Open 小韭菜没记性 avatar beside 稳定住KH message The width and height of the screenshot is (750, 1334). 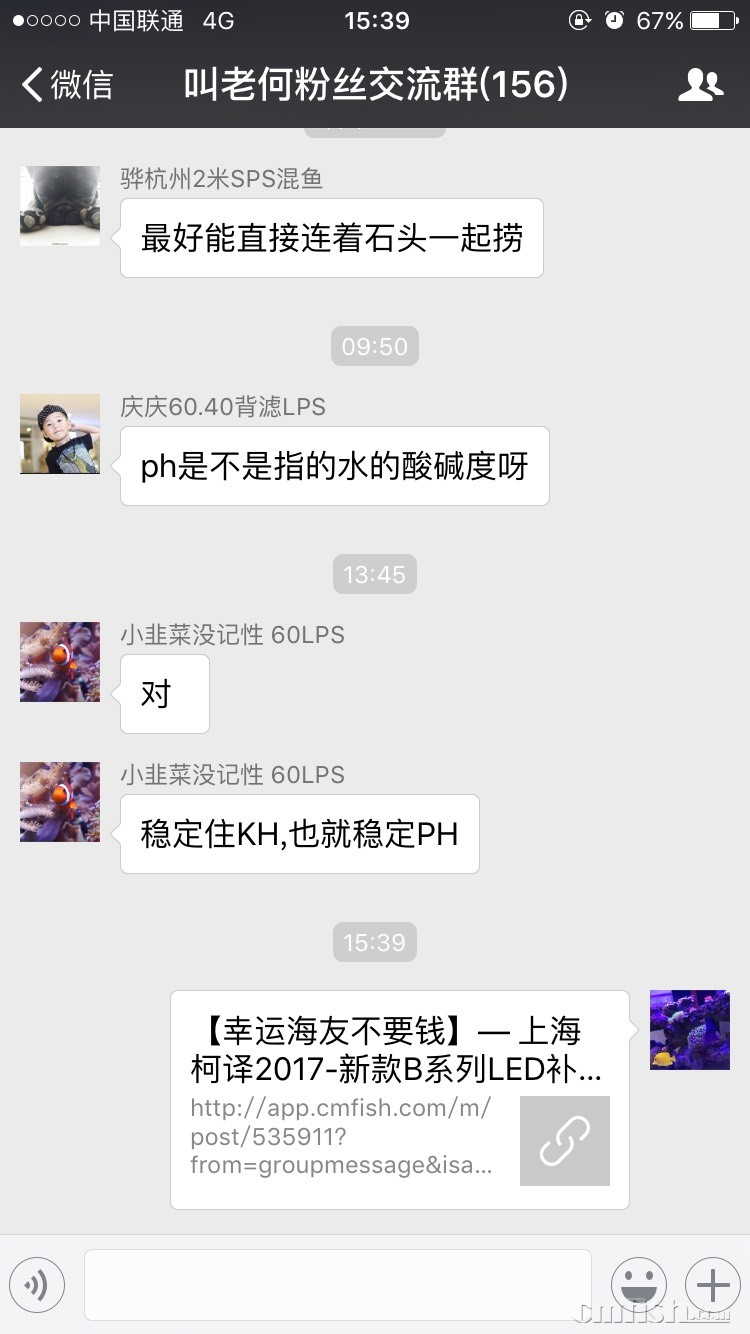[x=60, y=802]
